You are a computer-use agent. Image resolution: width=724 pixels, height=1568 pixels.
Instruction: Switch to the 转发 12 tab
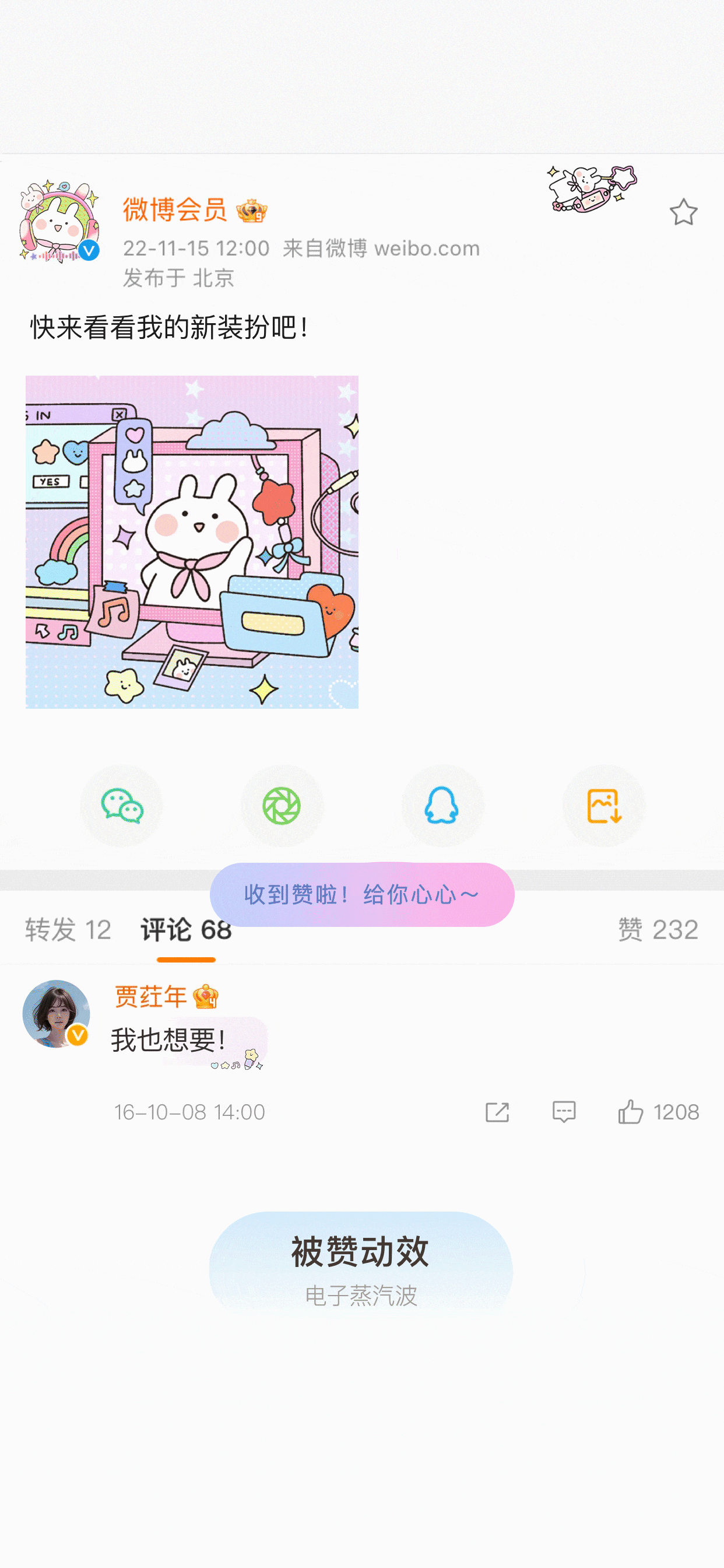coord(67,929)
